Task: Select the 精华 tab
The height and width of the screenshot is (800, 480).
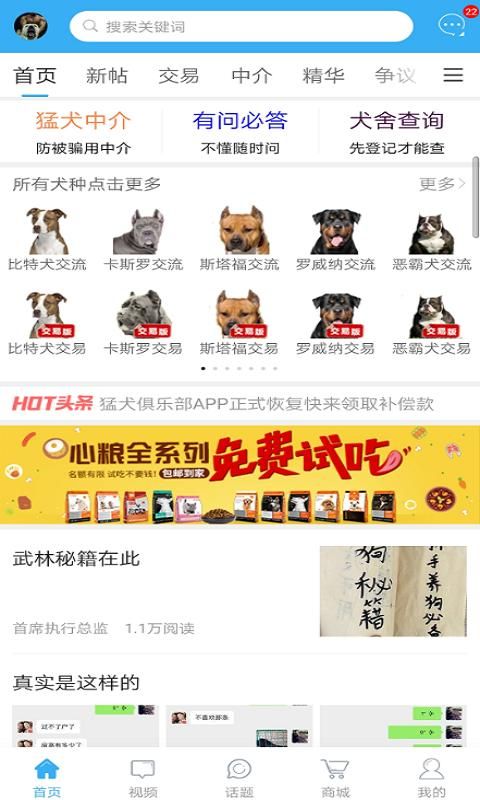Action: 323,76
